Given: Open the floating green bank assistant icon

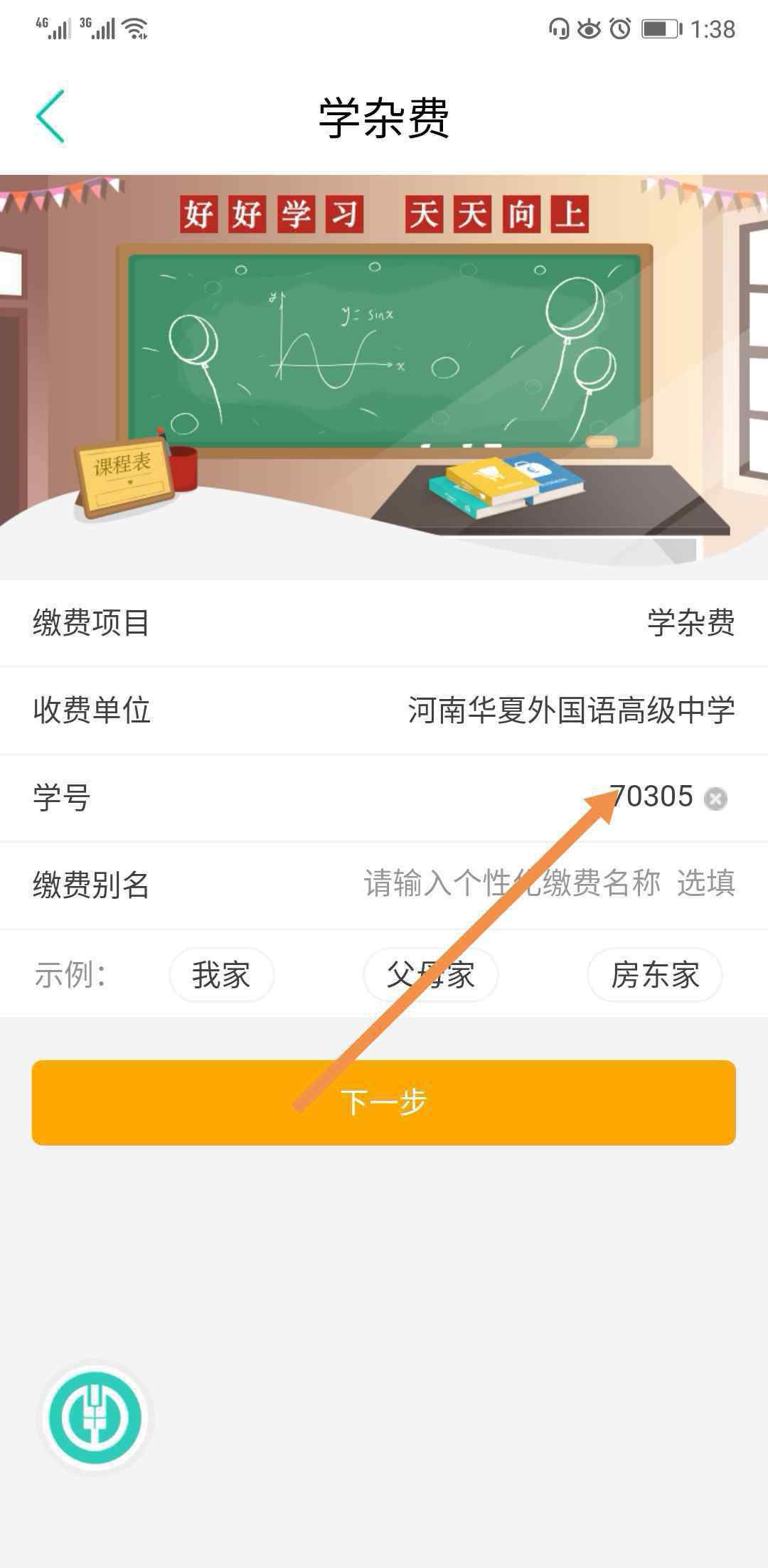Looking at the screenshot, I should coord(94,1417).
